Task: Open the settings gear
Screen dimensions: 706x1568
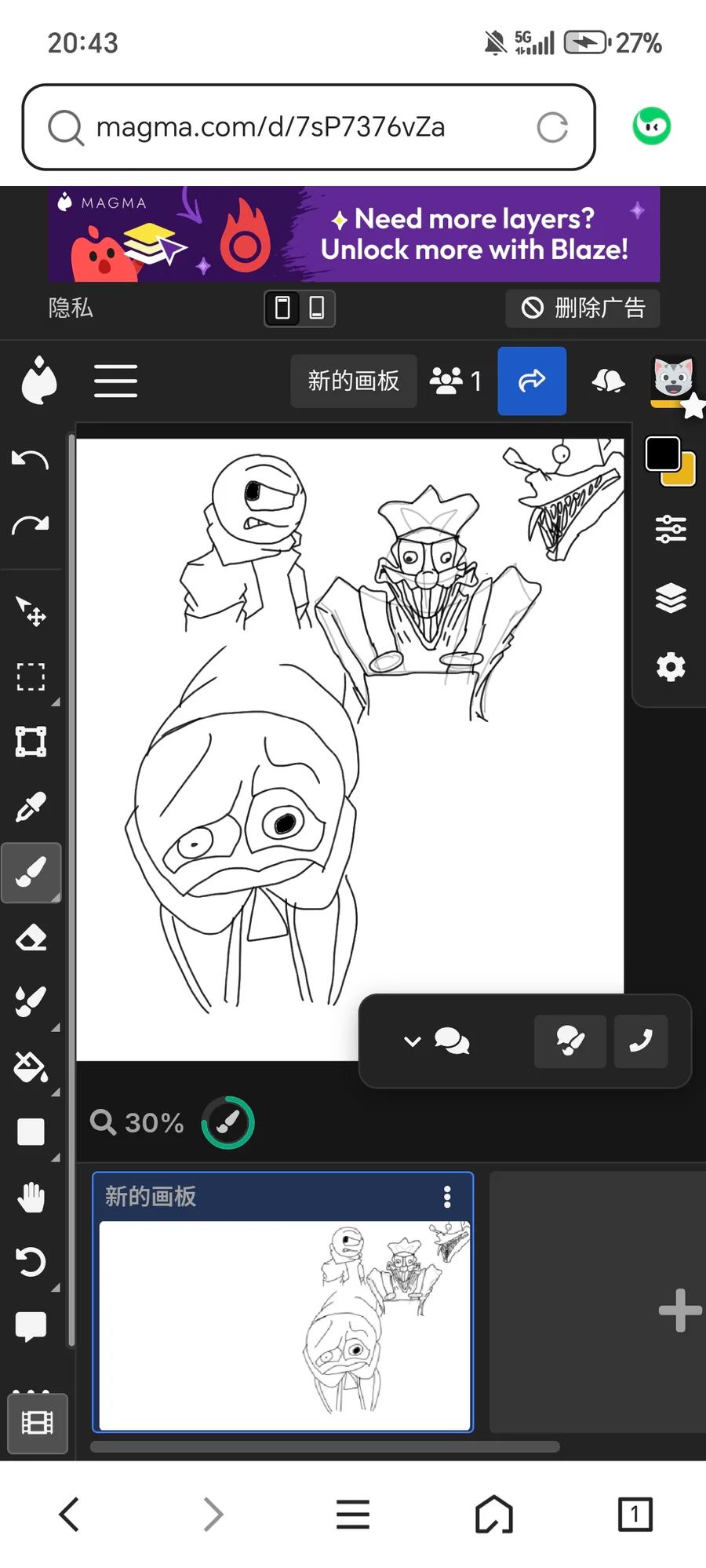Action: [x=671, y=667]
